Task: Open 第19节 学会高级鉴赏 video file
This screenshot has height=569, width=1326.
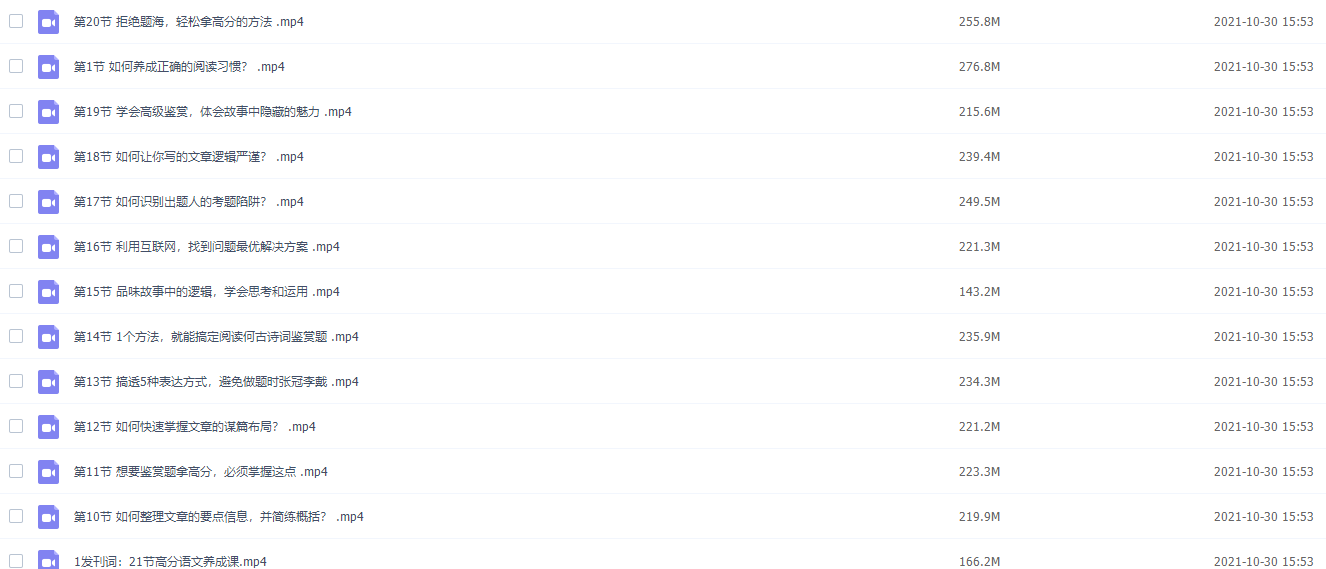Action: pos(212,112)
